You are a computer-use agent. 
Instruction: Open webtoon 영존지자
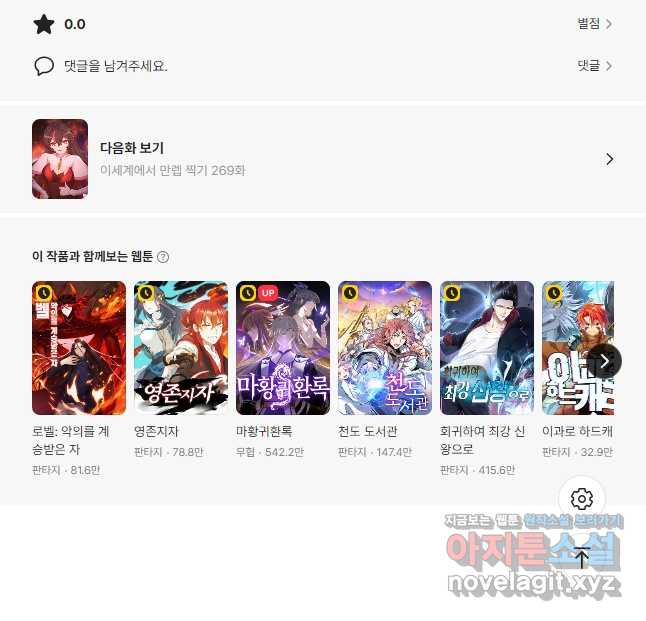181,348
